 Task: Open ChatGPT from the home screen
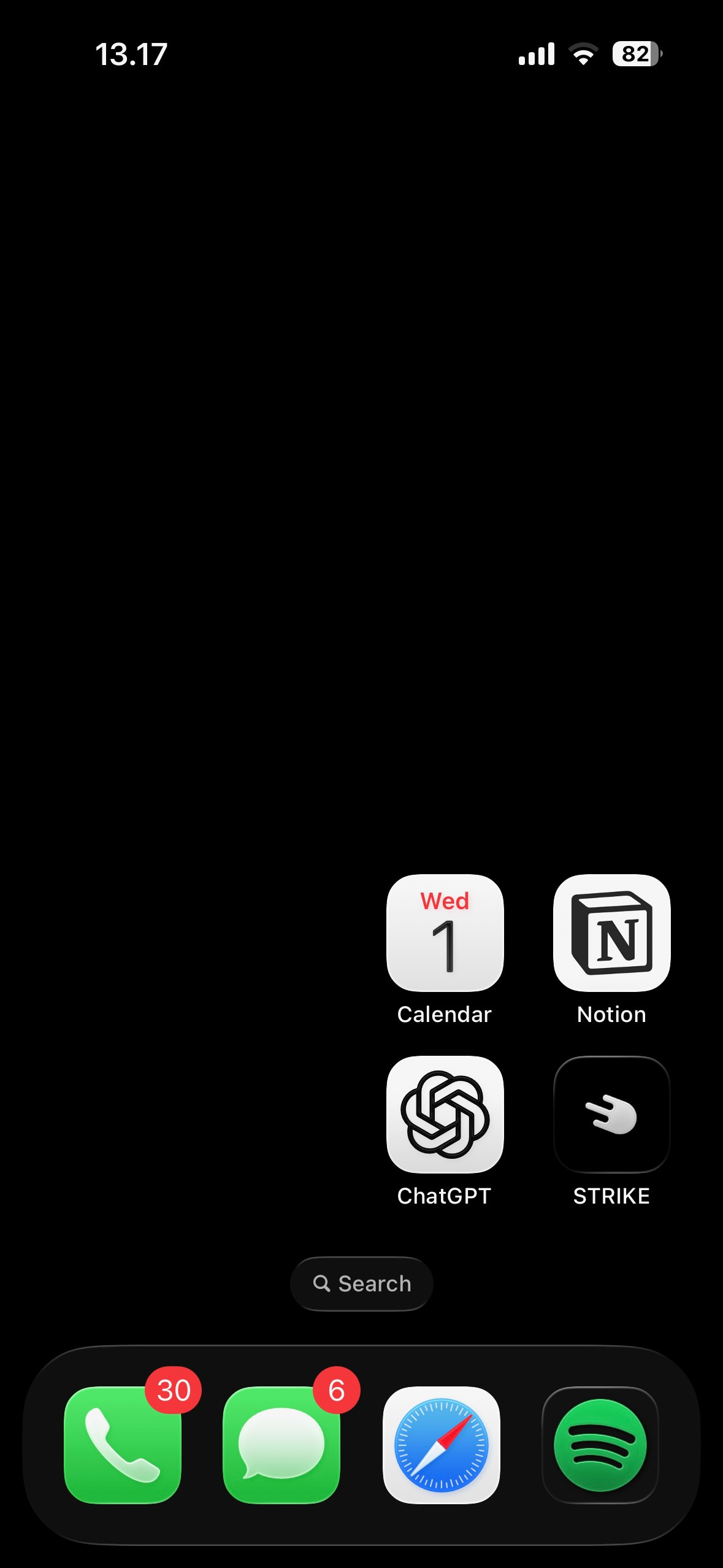445,1114
